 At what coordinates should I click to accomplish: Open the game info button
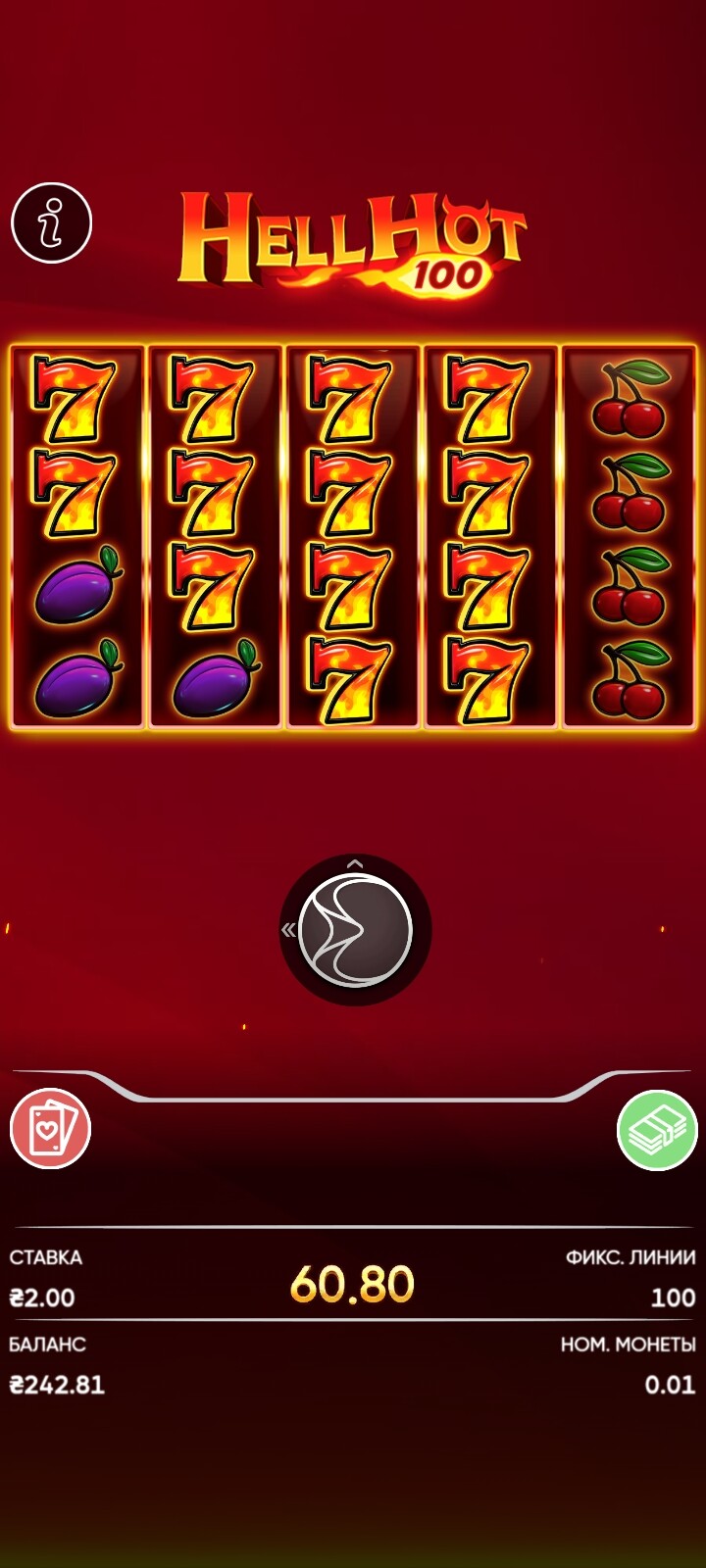[x=51, y=223]
